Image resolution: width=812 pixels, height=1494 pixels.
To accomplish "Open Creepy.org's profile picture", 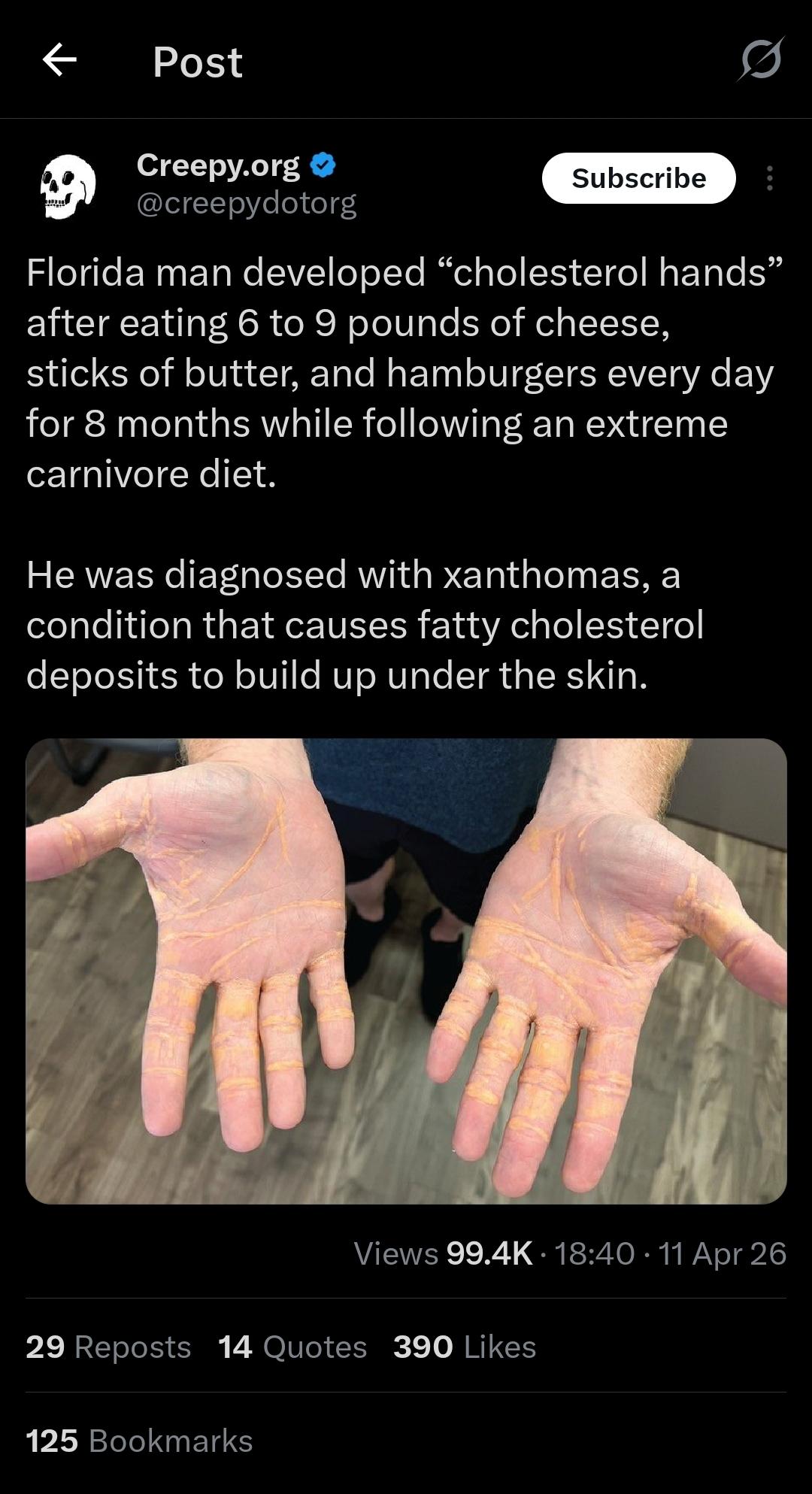I will (68, 185).
